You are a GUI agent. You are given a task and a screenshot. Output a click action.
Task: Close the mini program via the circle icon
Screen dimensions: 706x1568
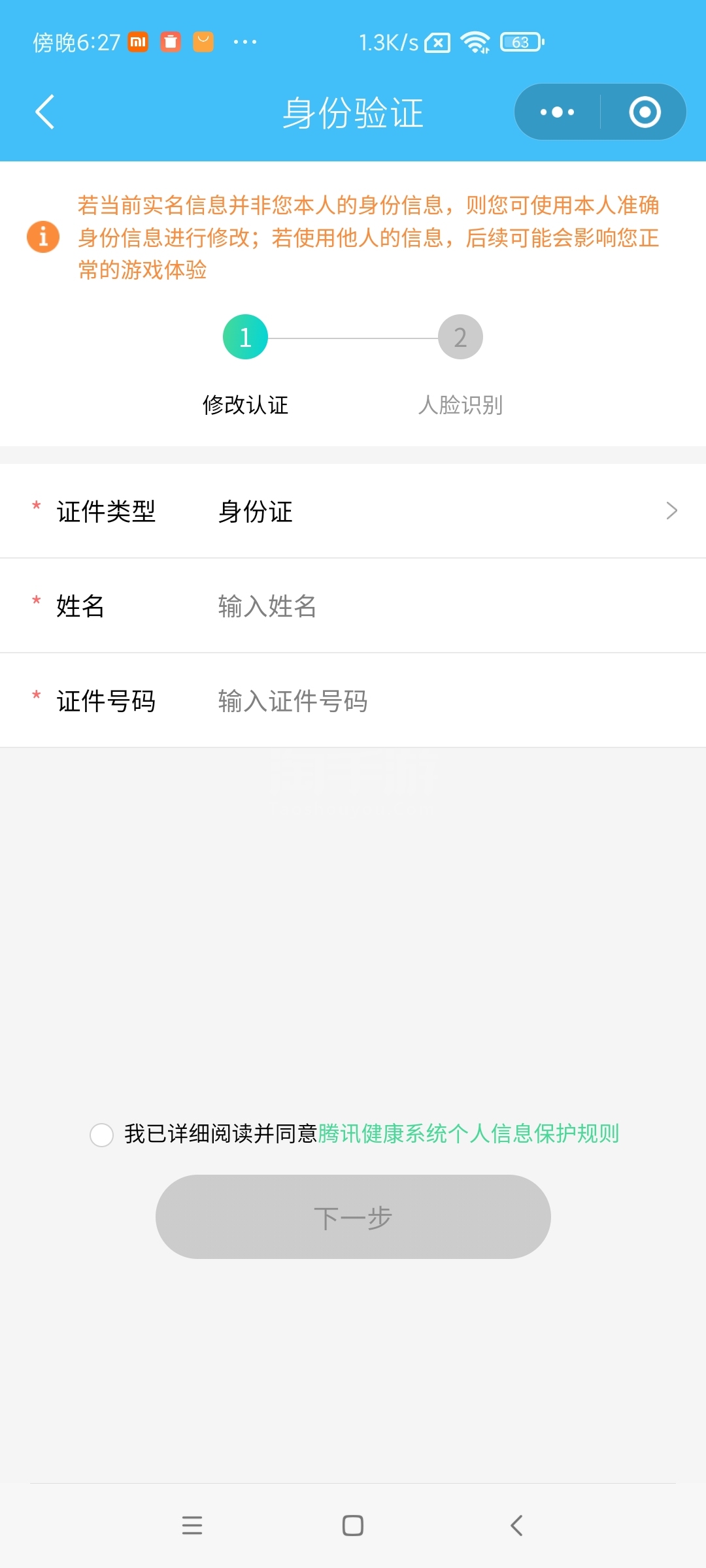pos(645,112)
